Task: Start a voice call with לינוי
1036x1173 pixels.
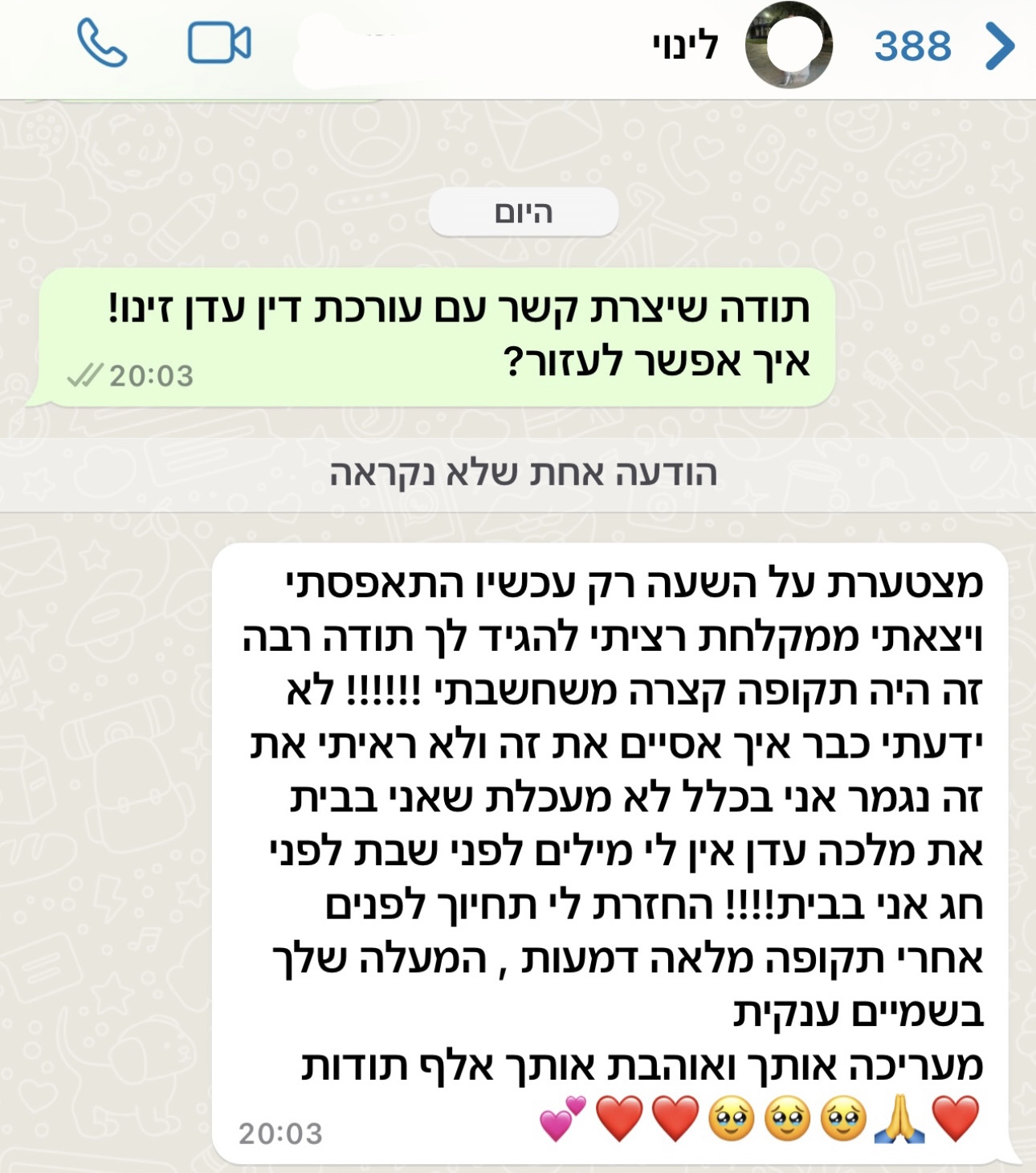Action: pyautogui.click(x=102, y=43)
